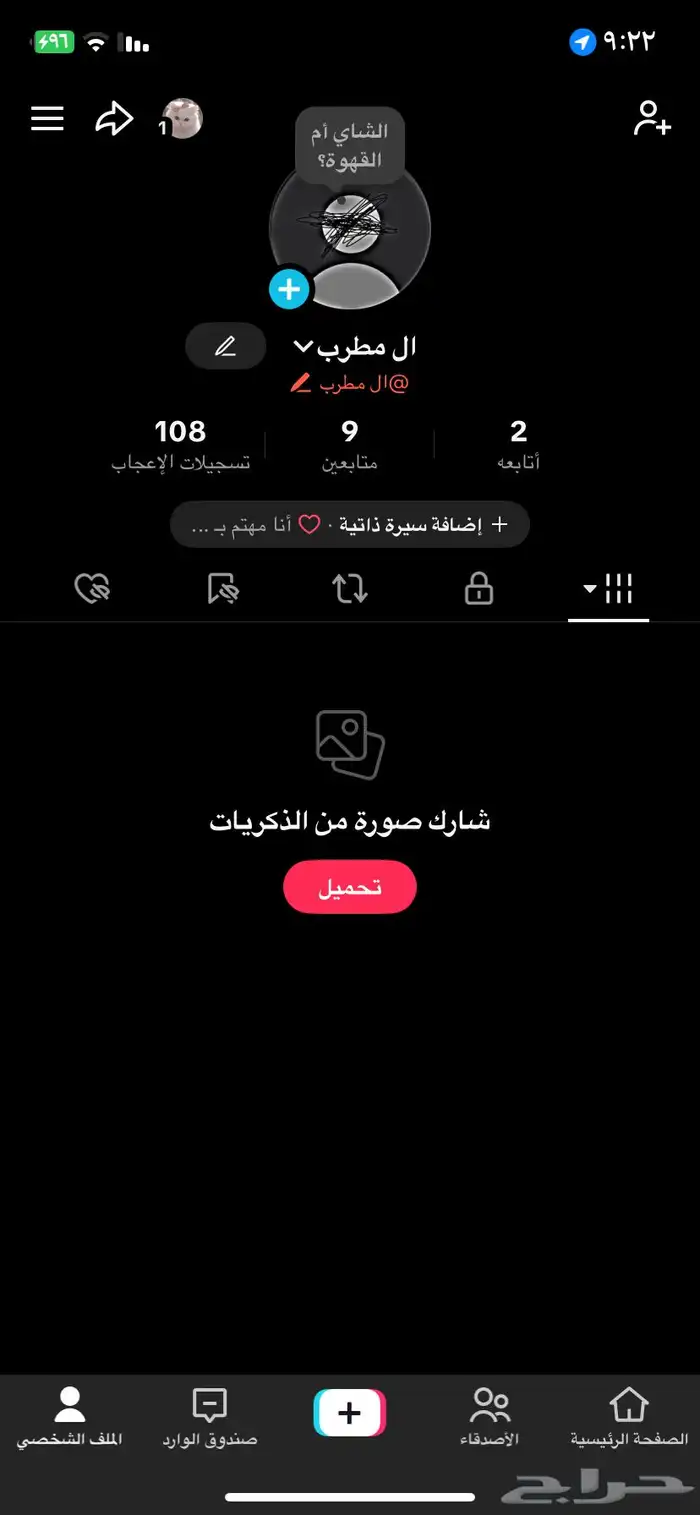Share the profile via arrow icon
This screenshot has height=1515, width=700.
click(x=114, y=119)
